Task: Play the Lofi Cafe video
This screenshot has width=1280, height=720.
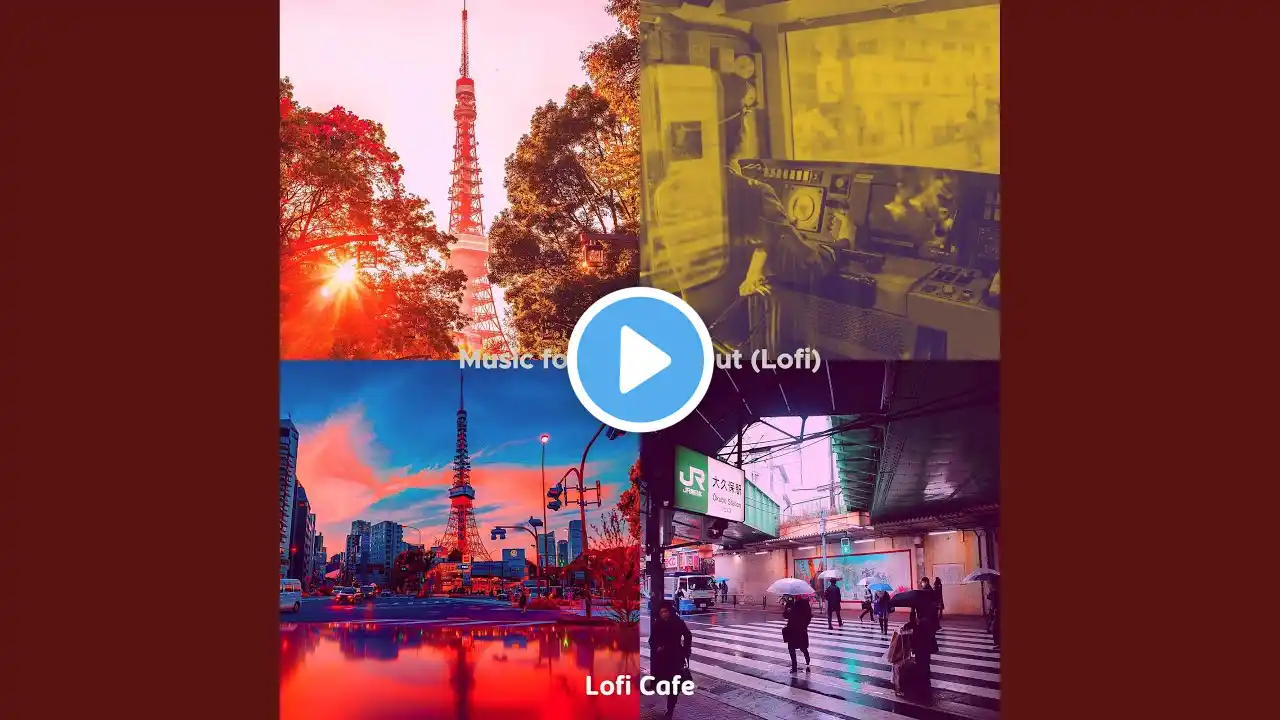Action: [x=640, y=360]
